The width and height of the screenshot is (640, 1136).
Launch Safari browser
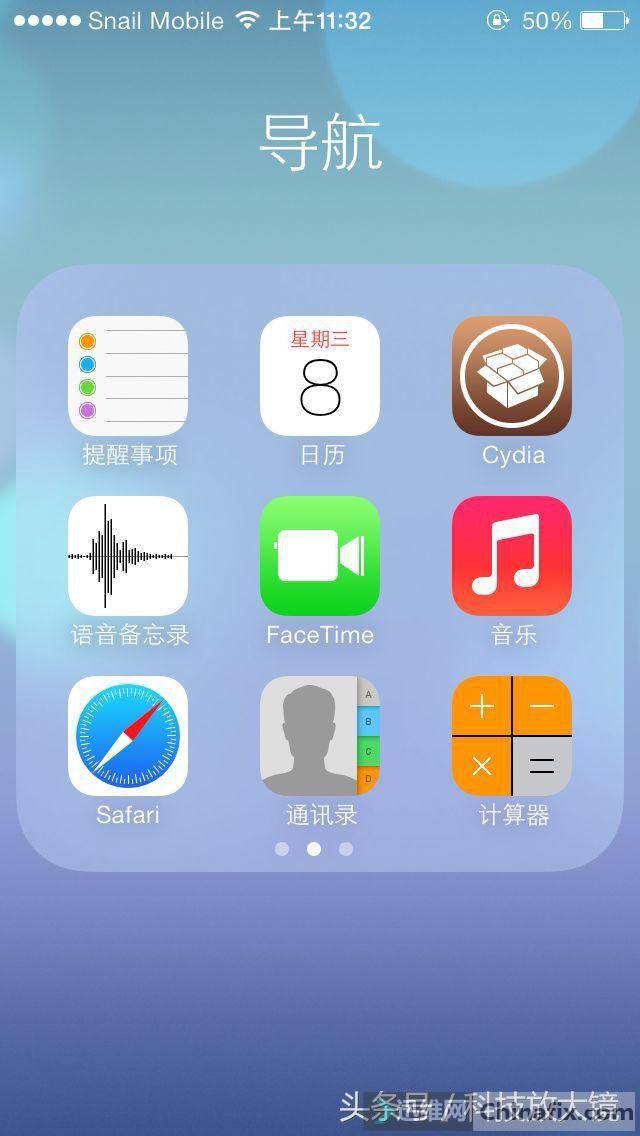(128, 735)
